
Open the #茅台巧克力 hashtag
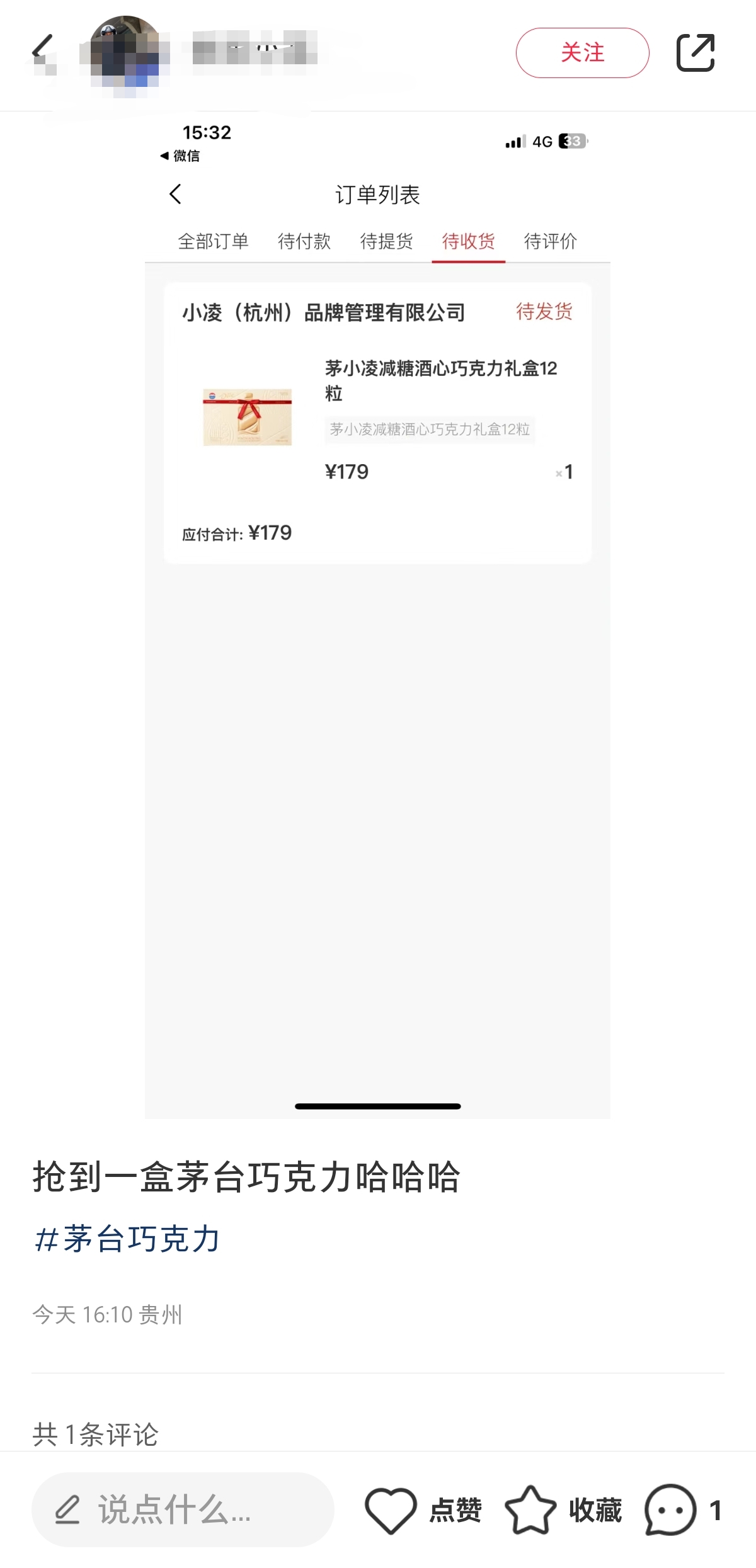pyautogui.click(x=128, y=1239)
